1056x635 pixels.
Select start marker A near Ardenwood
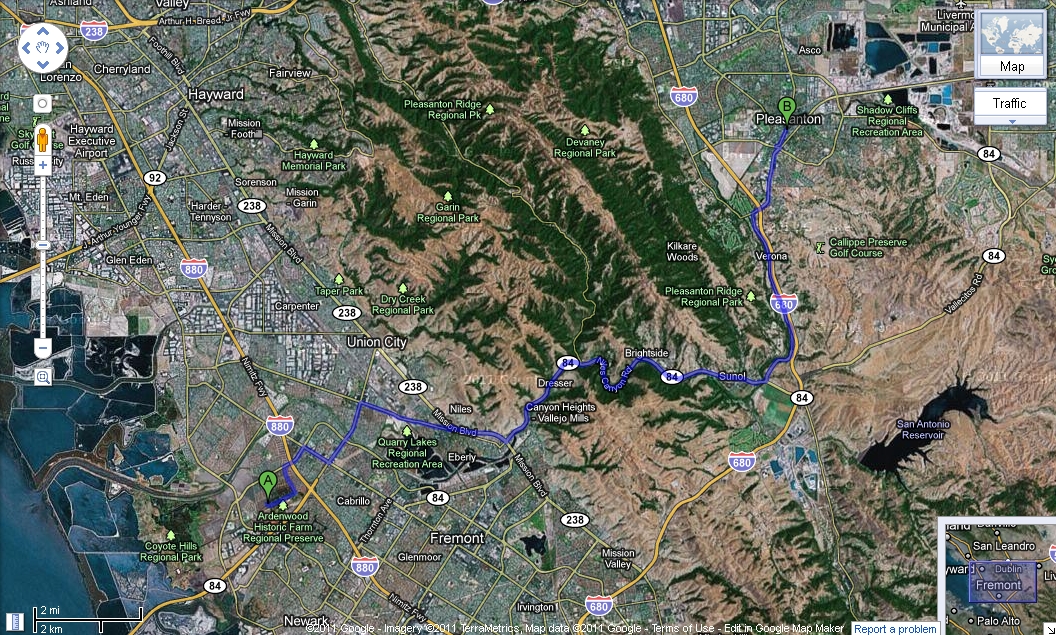point(268,482)
